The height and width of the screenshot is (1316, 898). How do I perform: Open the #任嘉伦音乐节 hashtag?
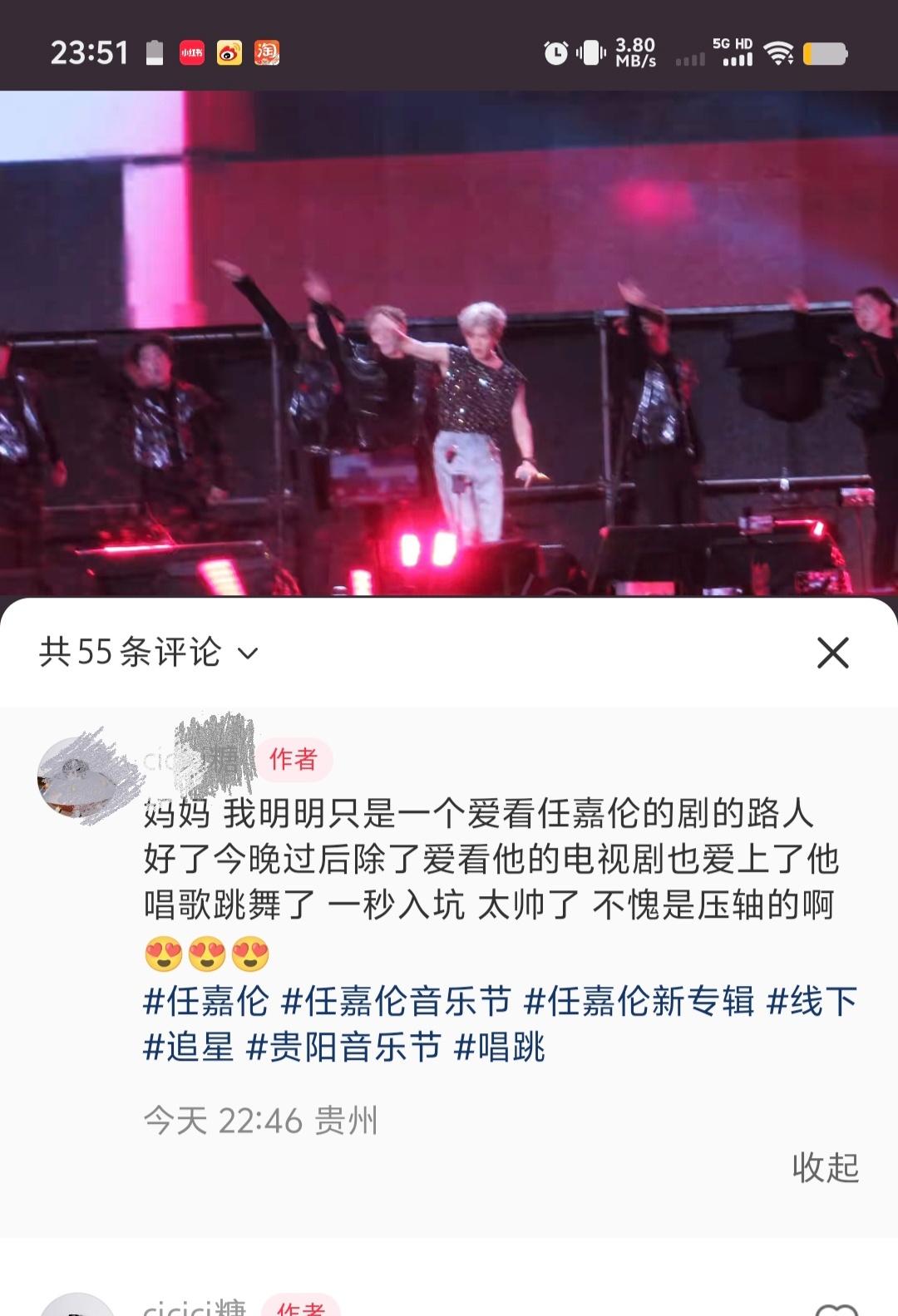tap(396, 1001)
